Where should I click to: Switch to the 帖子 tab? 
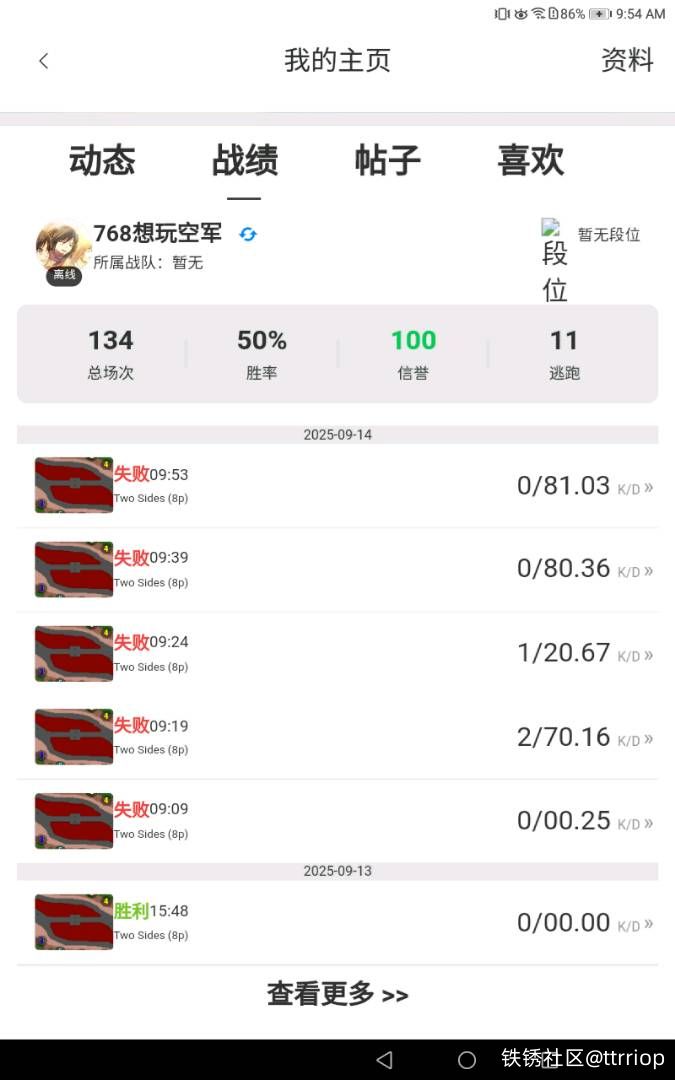pos(387,160)
